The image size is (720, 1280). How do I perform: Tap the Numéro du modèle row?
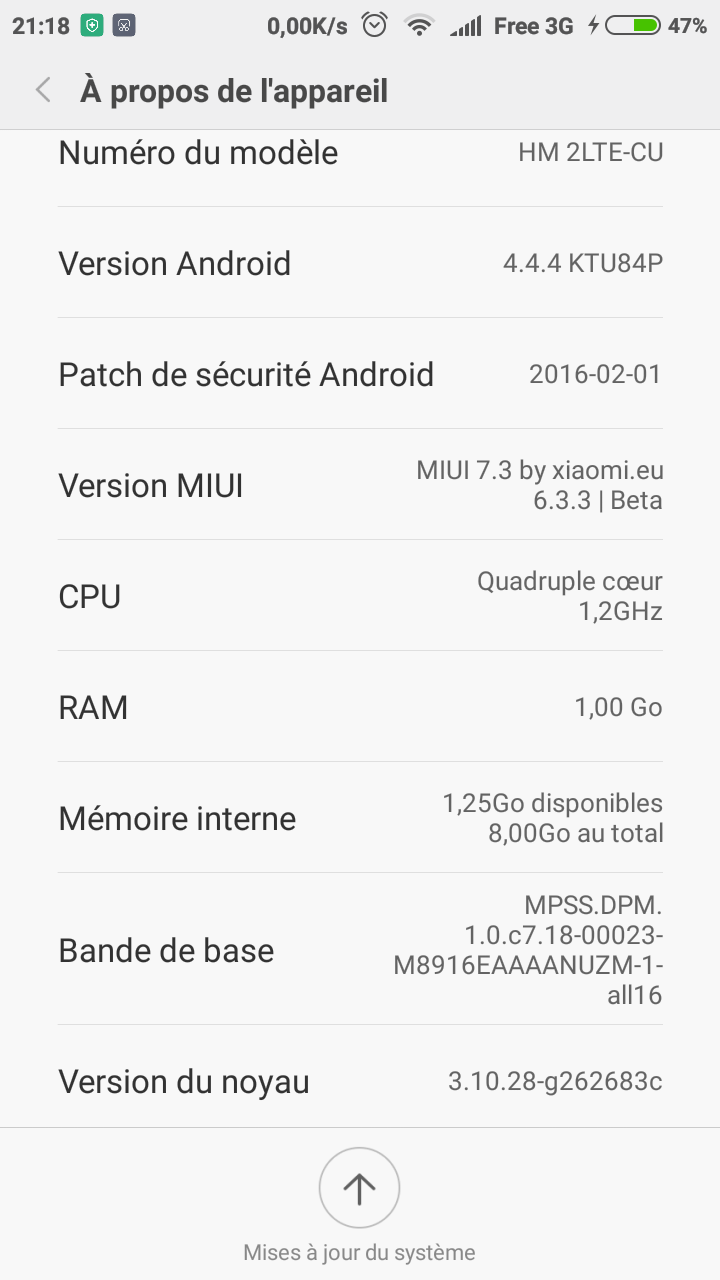(x=360, y=168)
